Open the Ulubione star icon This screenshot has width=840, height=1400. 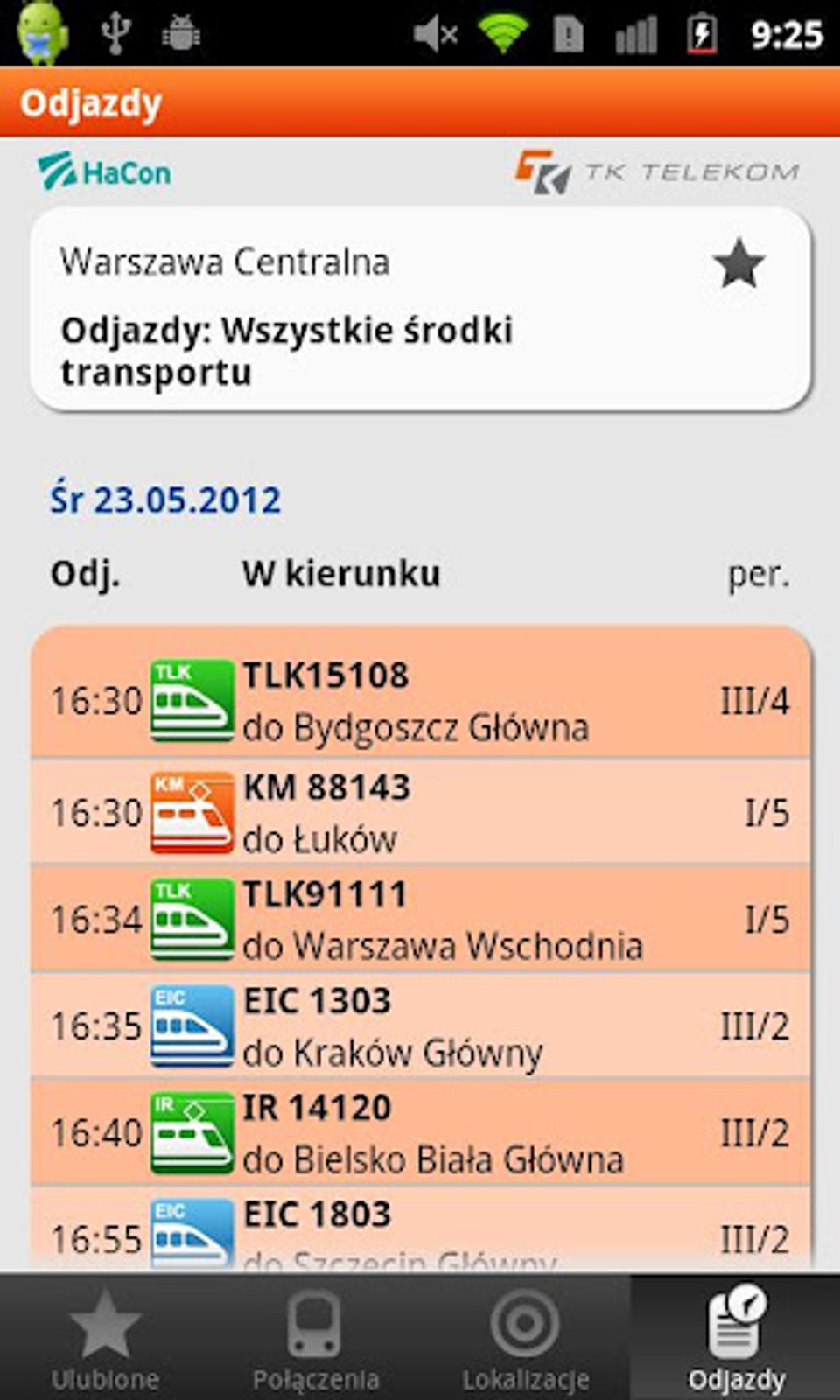click(105, 1326)
